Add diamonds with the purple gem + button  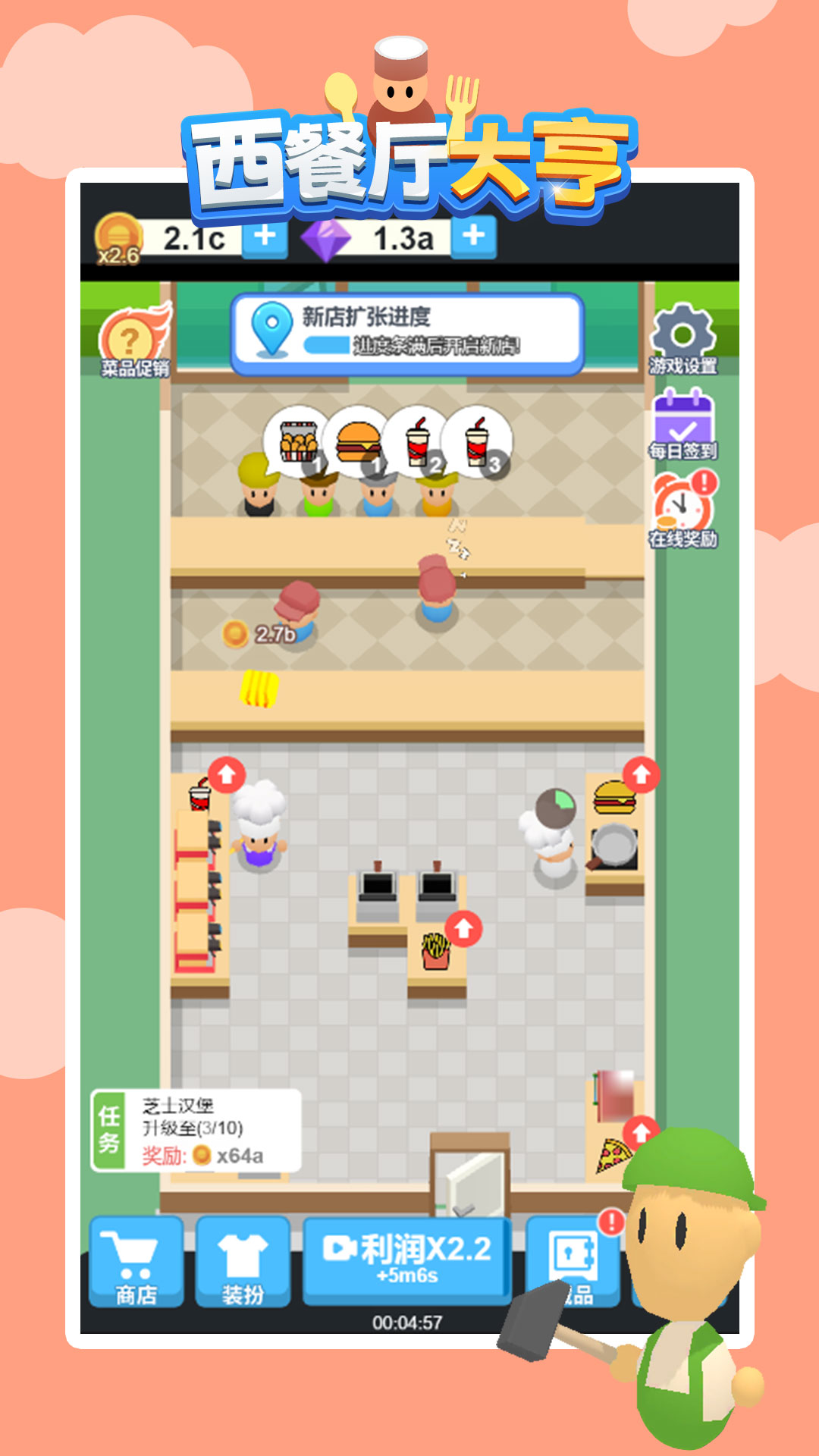(475, 237)
